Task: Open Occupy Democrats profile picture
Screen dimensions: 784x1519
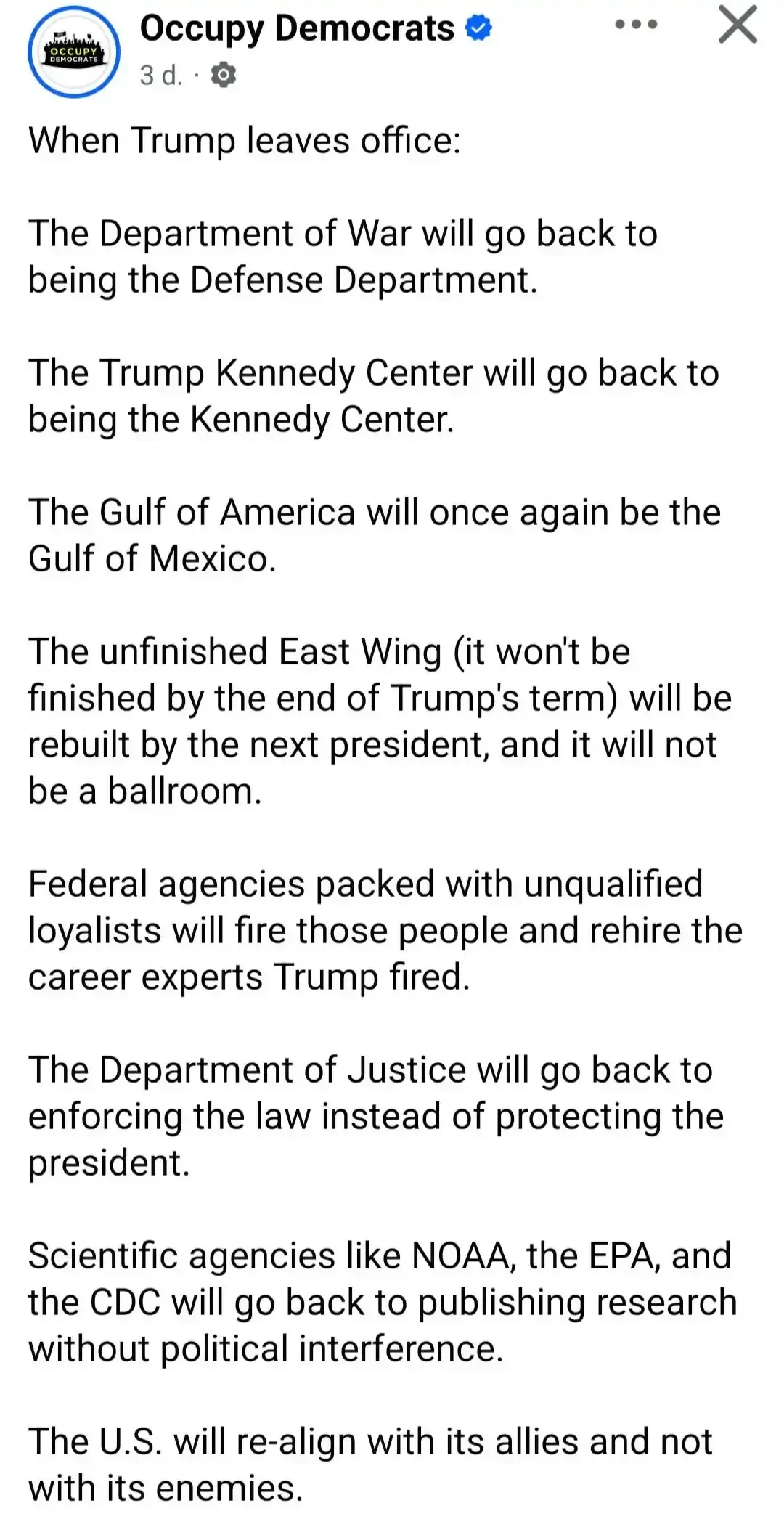Action: pyautogui.click(x=73, y=52)
